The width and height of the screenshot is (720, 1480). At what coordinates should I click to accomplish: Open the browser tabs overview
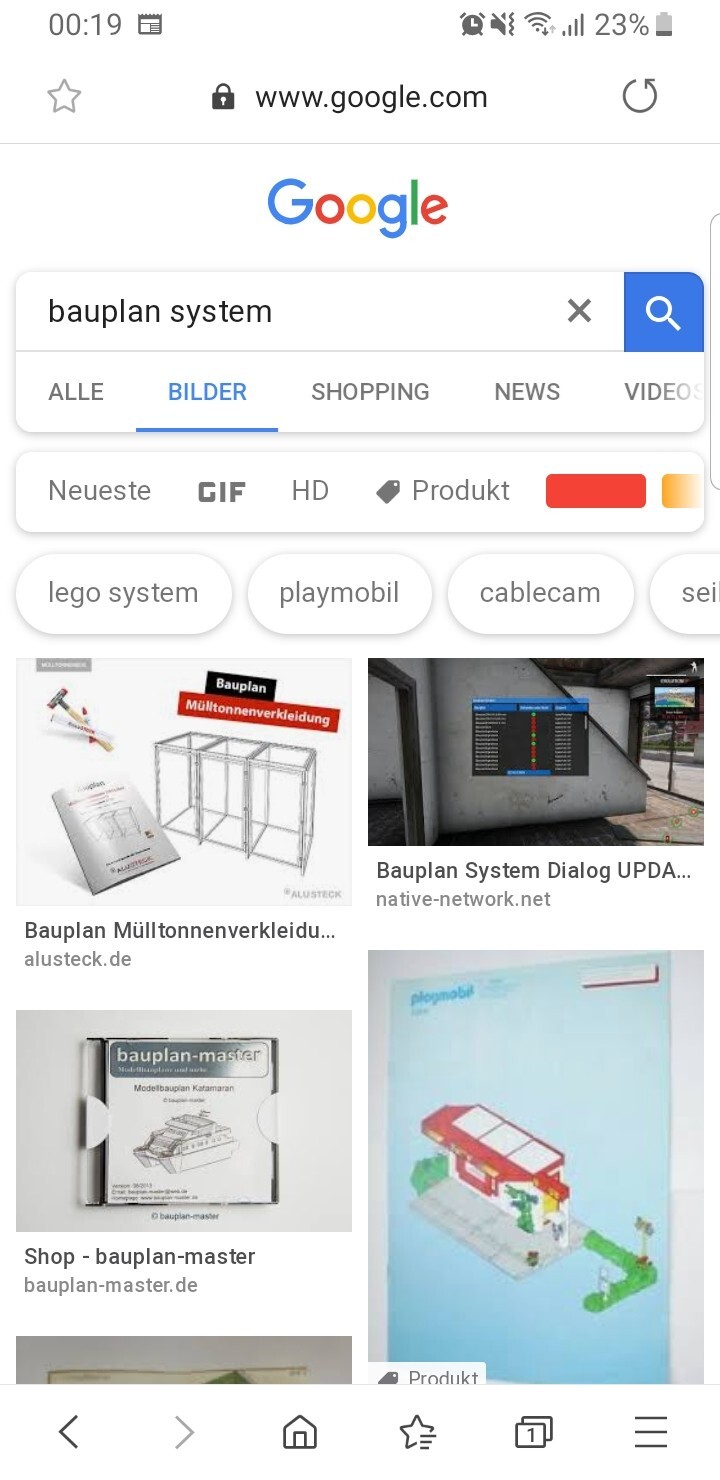click(533, 1434)
